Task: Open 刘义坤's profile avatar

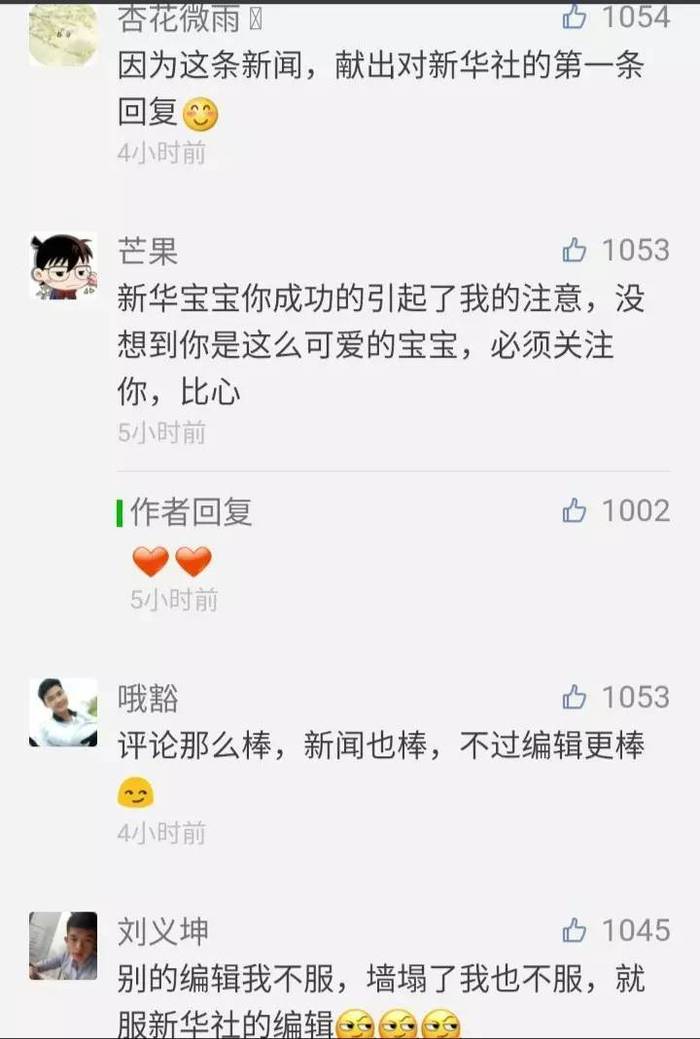Action: [63, 945]
